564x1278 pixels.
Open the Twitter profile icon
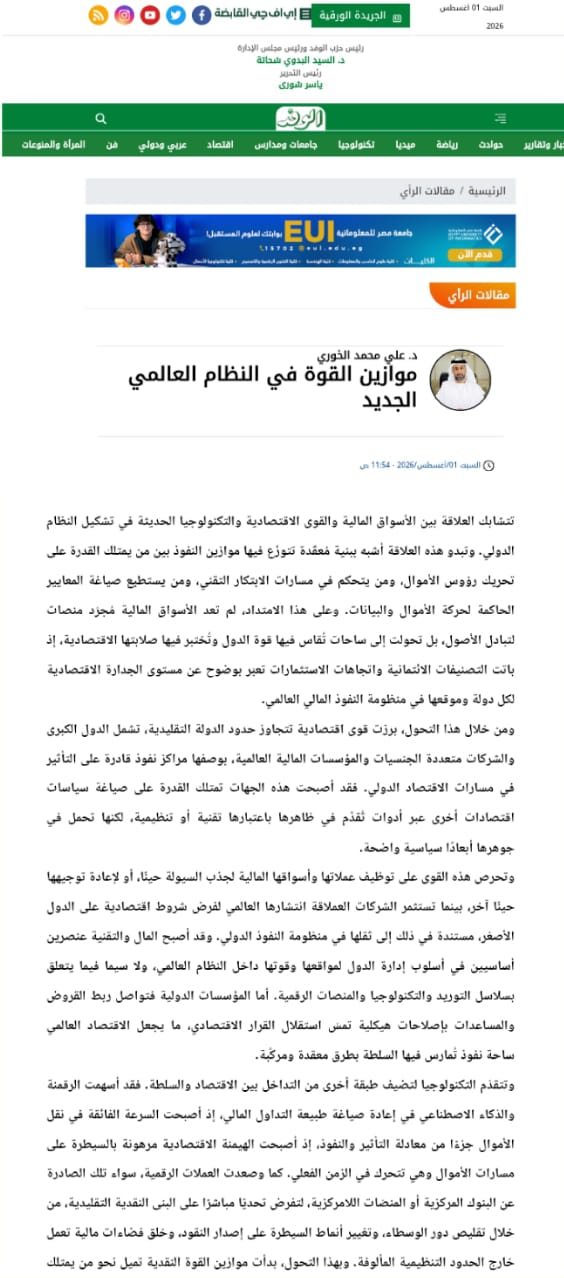(x=175, y=15)
